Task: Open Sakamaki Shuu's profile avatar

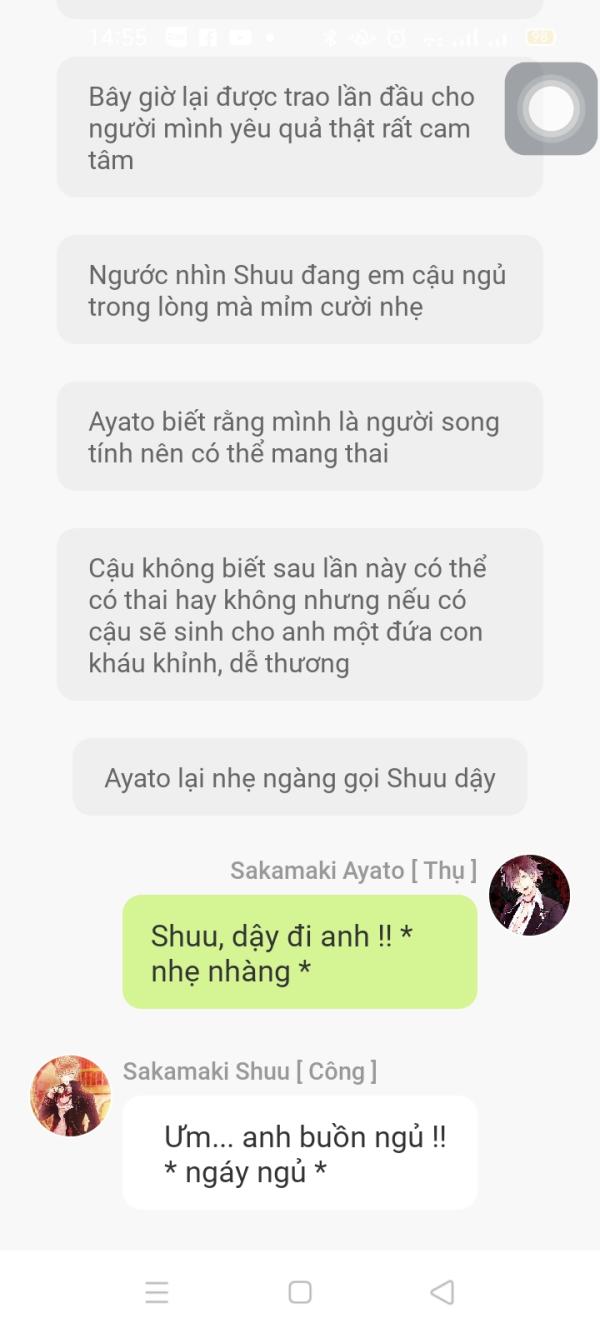Action: click(x=70, y=1096)
